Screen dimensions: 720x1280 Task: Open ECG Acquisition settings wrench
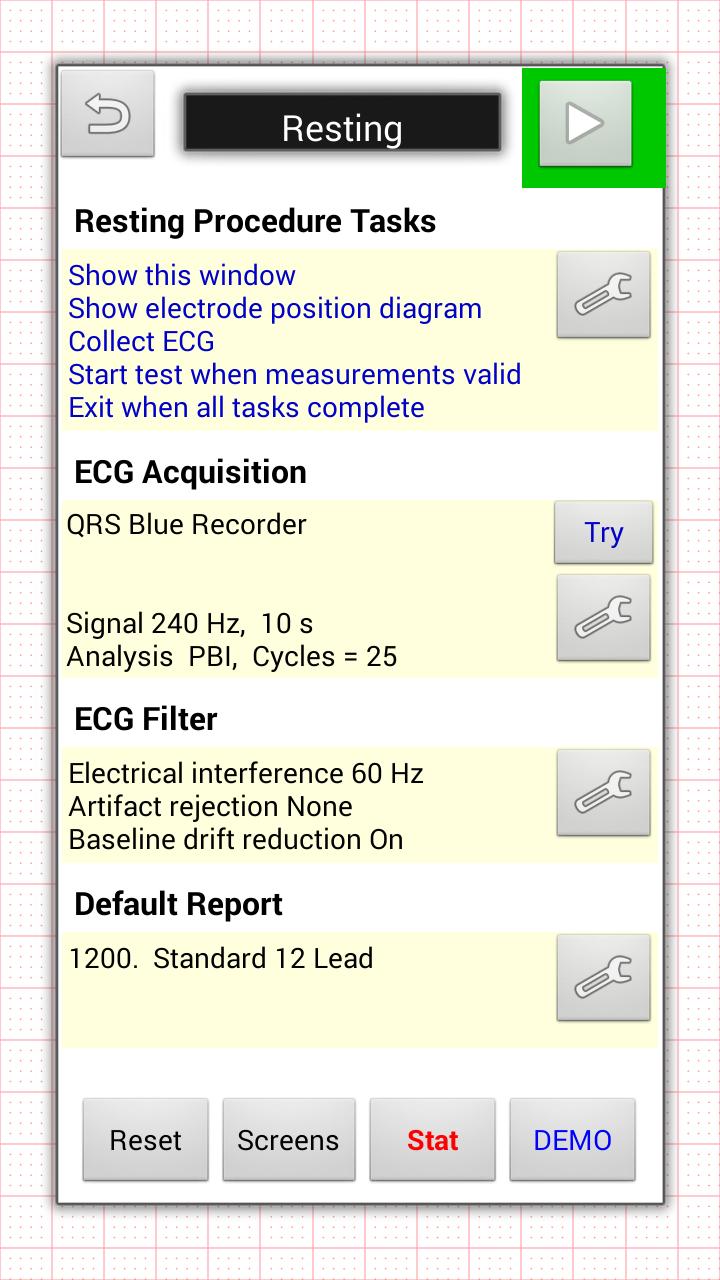click(x=603, y=617)
